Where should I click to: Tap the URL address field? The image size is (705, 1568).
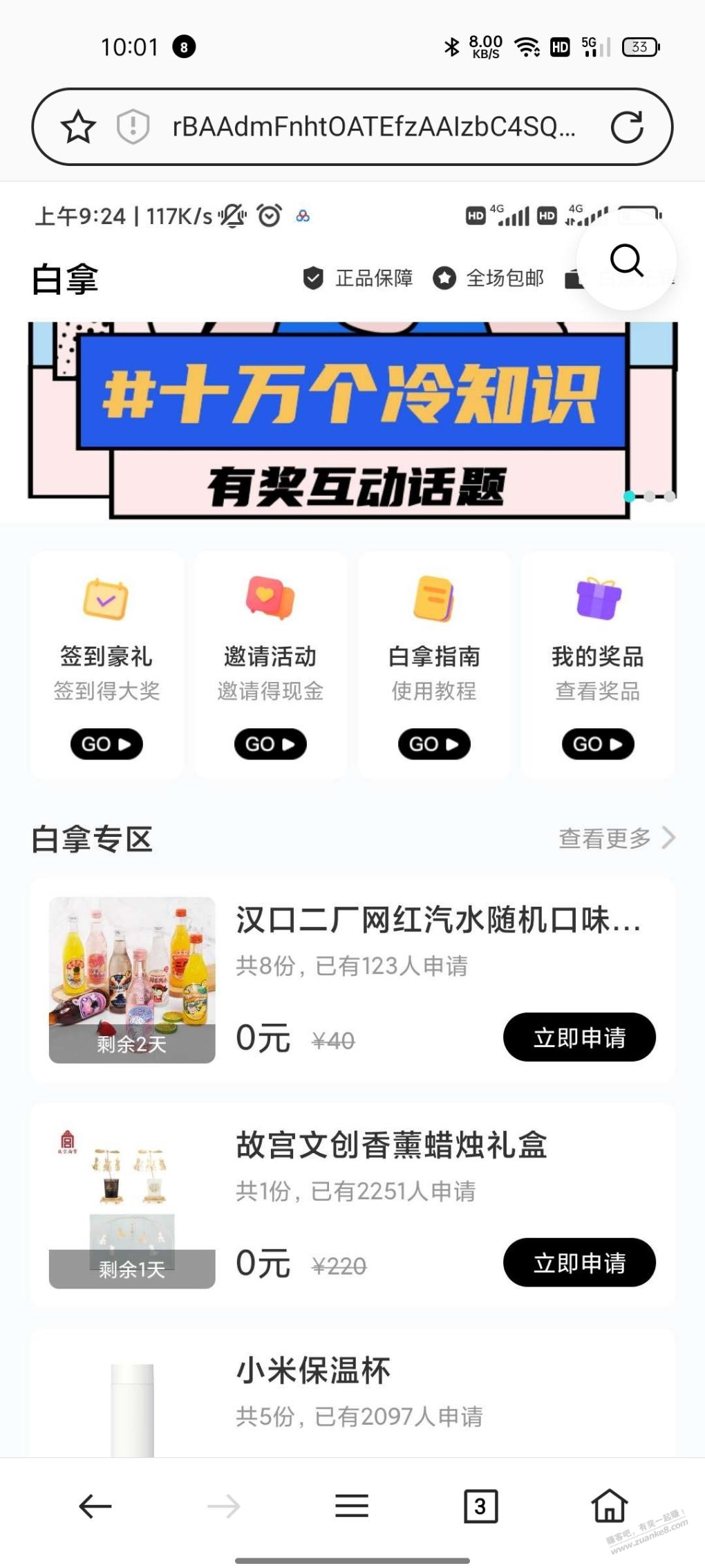coord(373,127)
